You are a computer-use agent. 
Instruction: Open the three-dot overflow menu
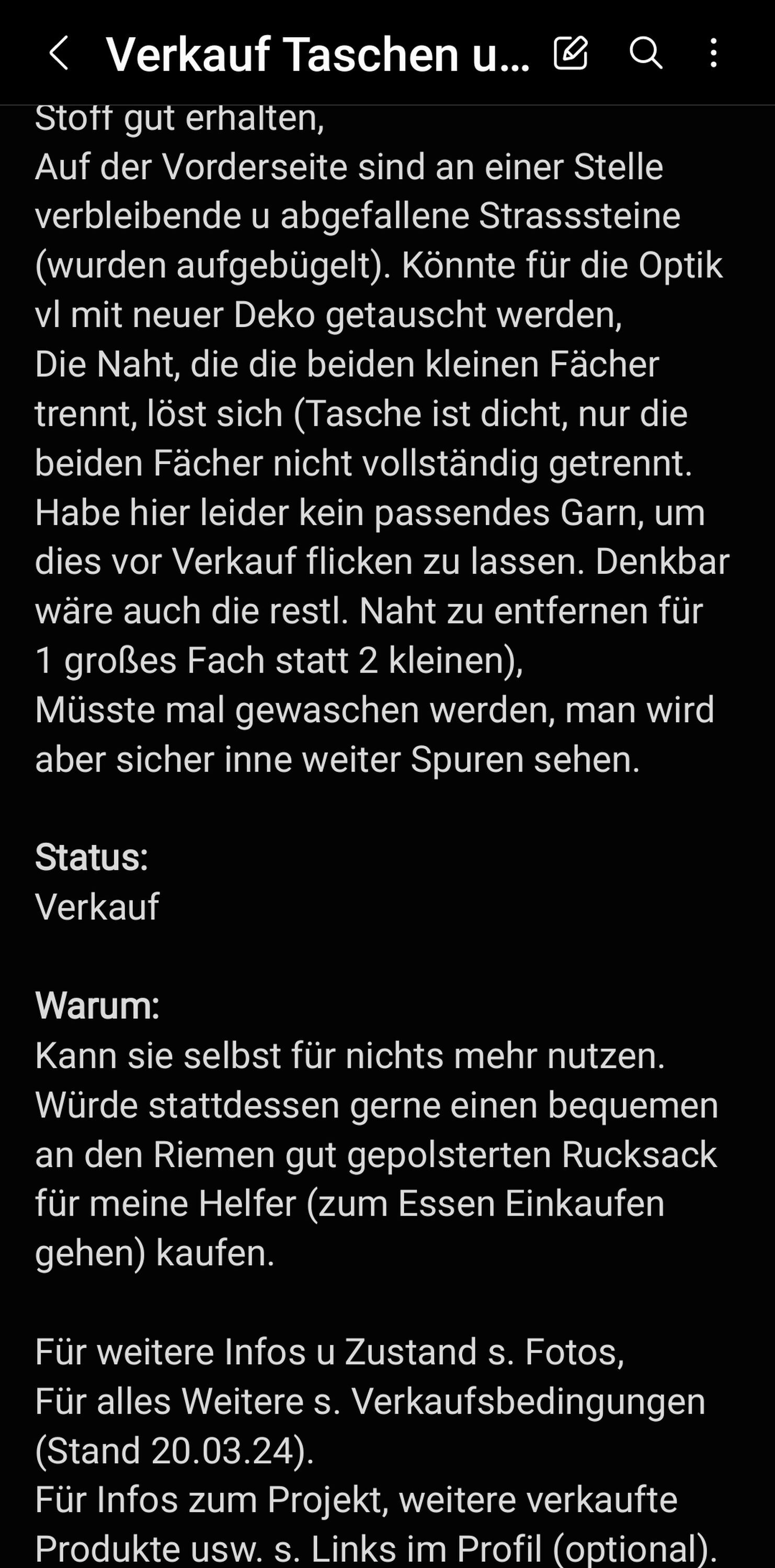click(x=713, y=53)
